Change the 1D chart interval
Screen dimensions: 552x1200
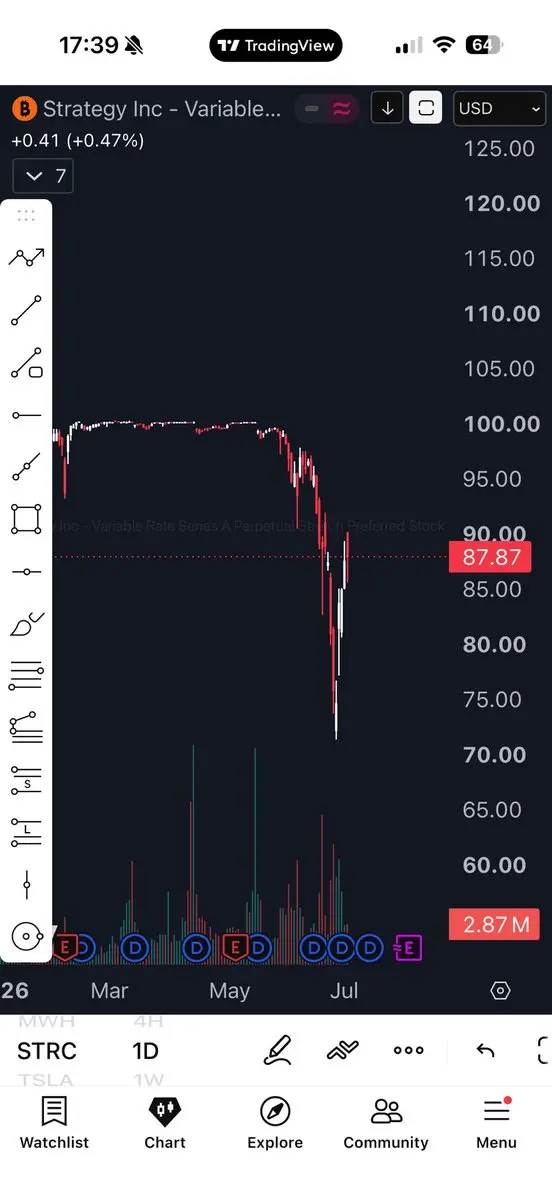[x=146, y=1051]
